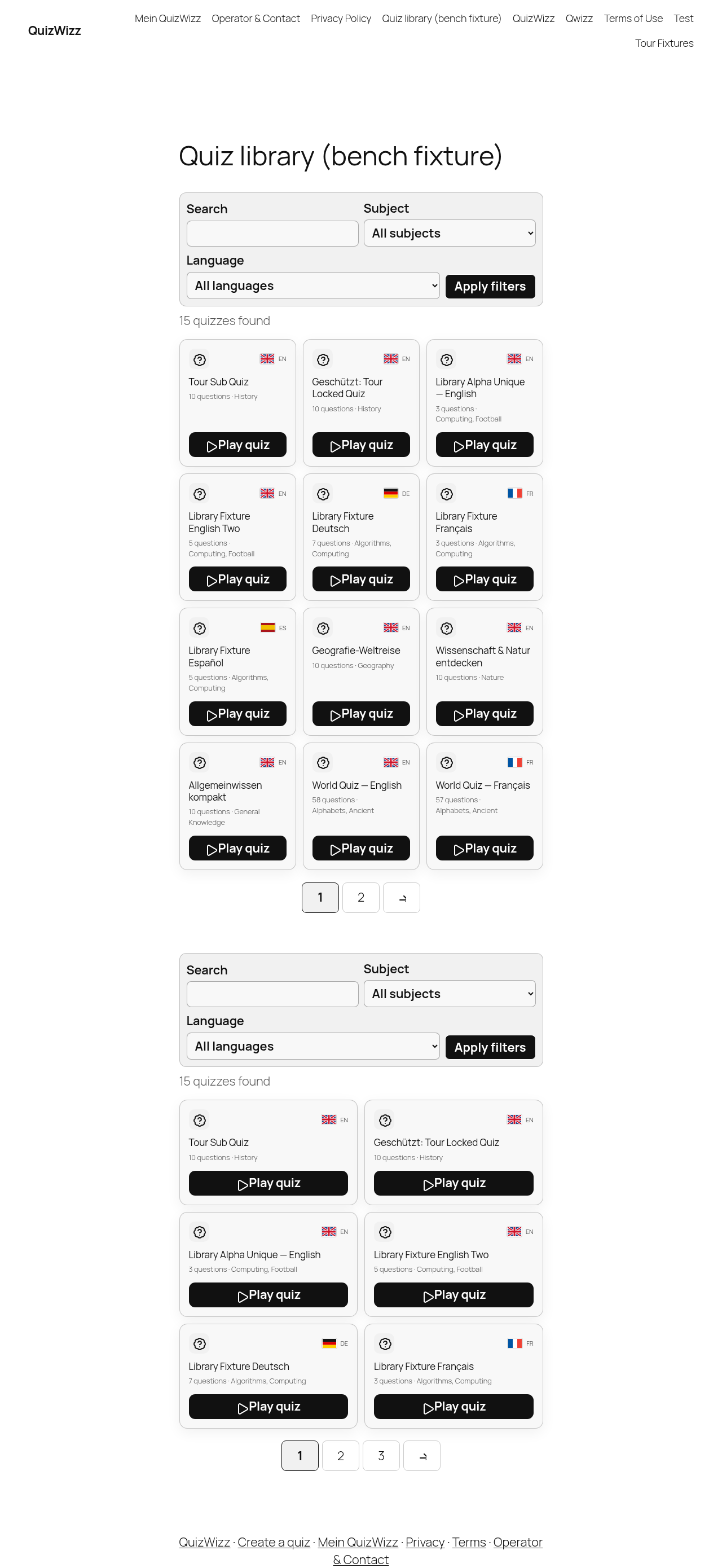This screenshot has width=722, height=1568.
Task: Play the Library Fixture Español quiz
Action: pos(237,713)
